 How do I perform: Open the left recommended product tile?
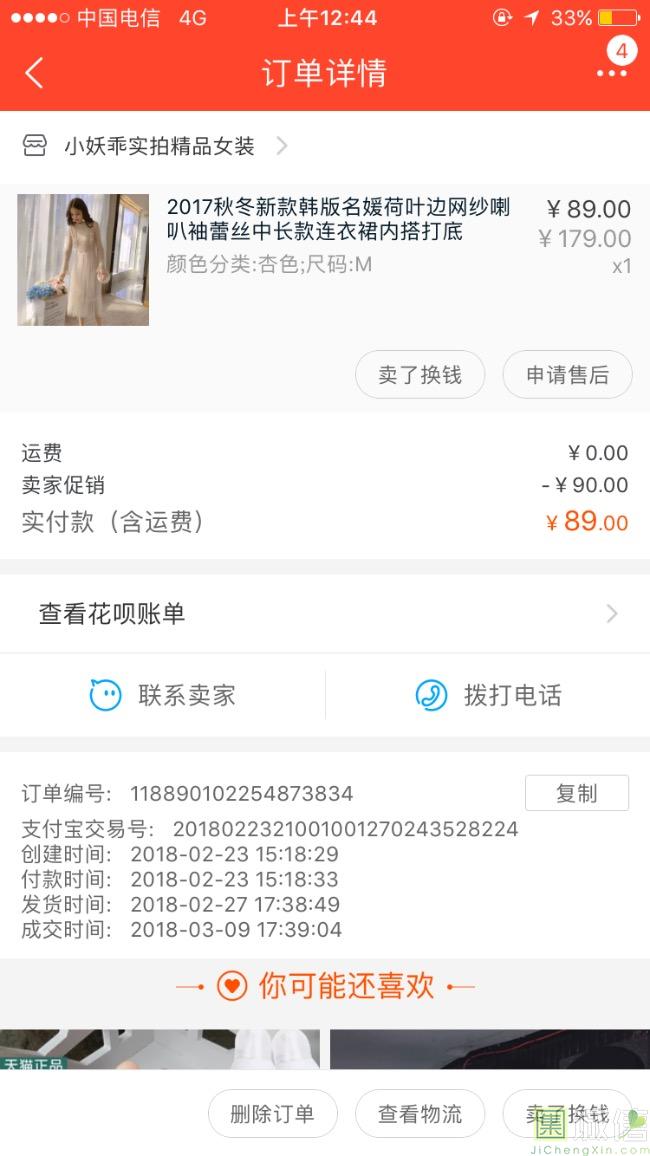[160, 1049]
